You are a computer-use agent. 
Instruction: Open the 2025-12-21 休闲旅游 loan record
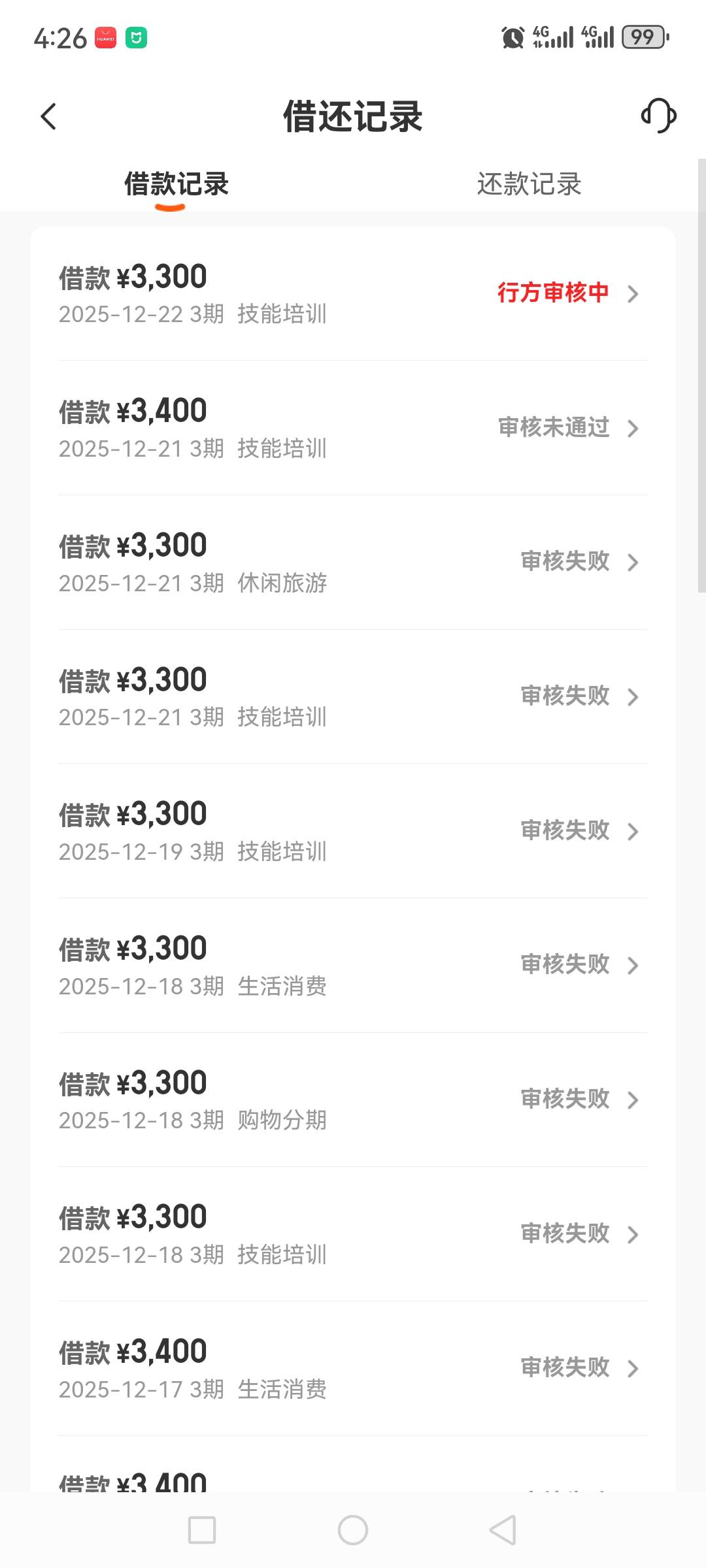(x=353, y=563)
